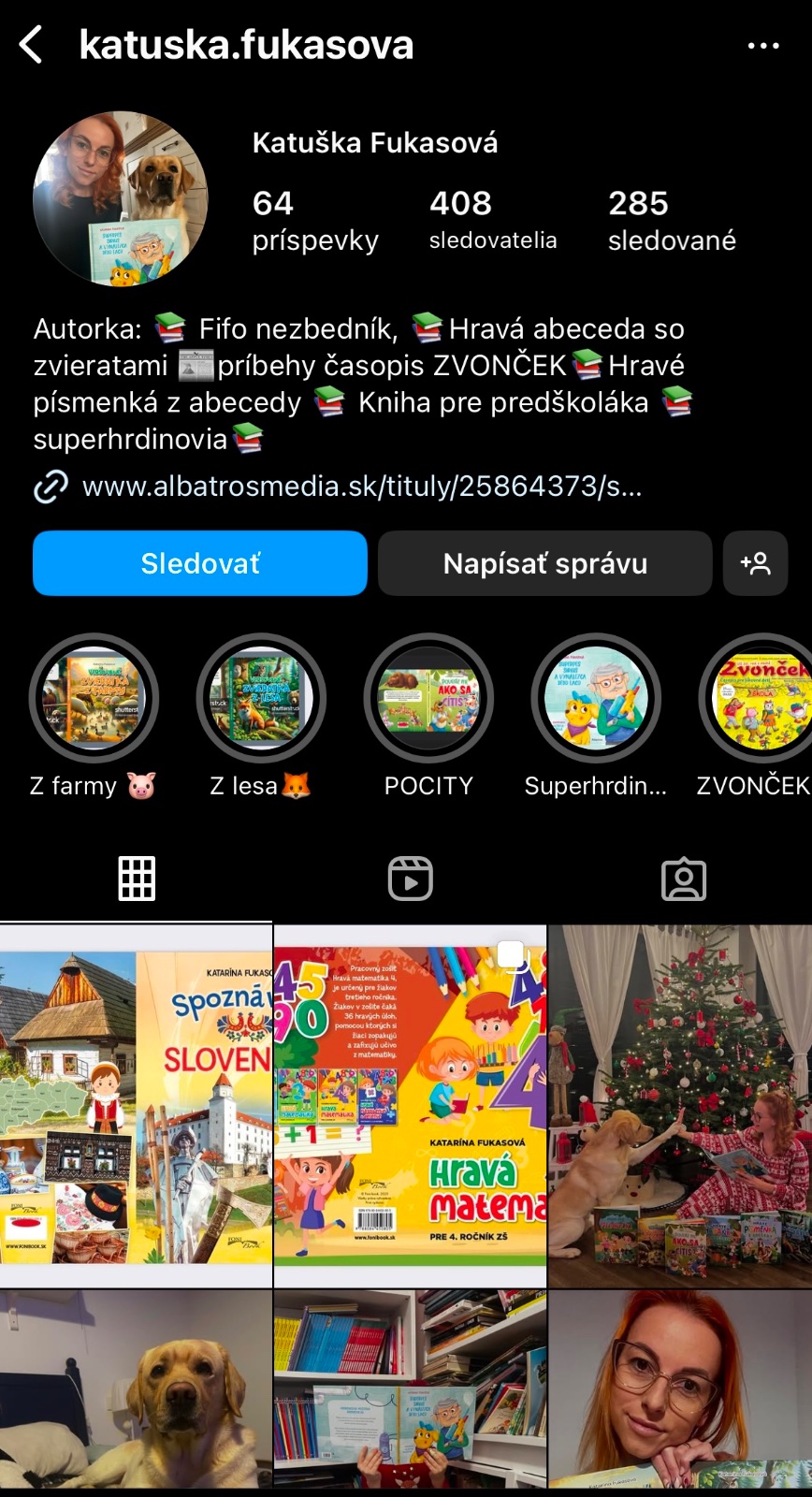This screenshot has height=1497, width=812.
Task: Open the Z lesa story highlight
Action: point(261,698)
